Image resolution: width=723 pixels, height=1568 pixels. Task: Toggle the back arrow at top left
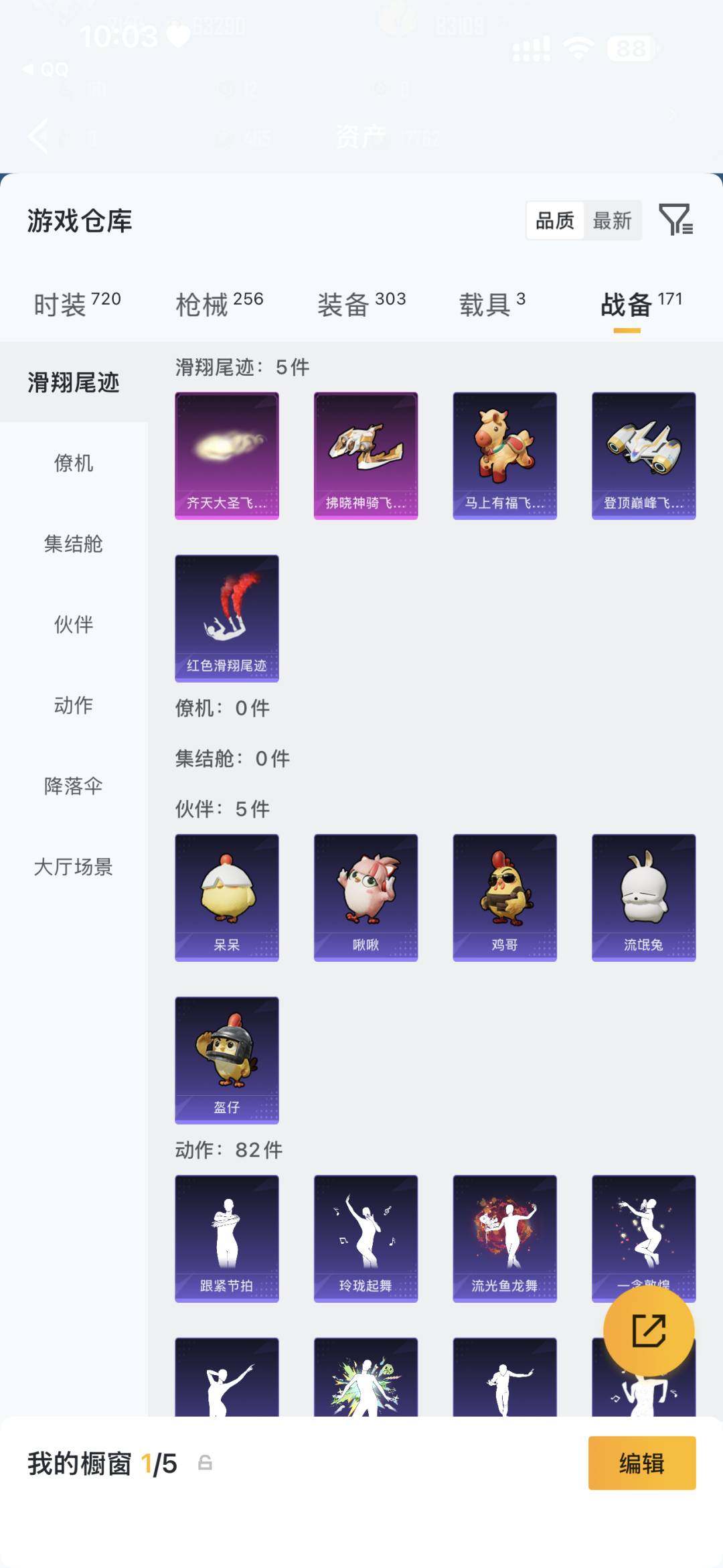tap(37, 137)
